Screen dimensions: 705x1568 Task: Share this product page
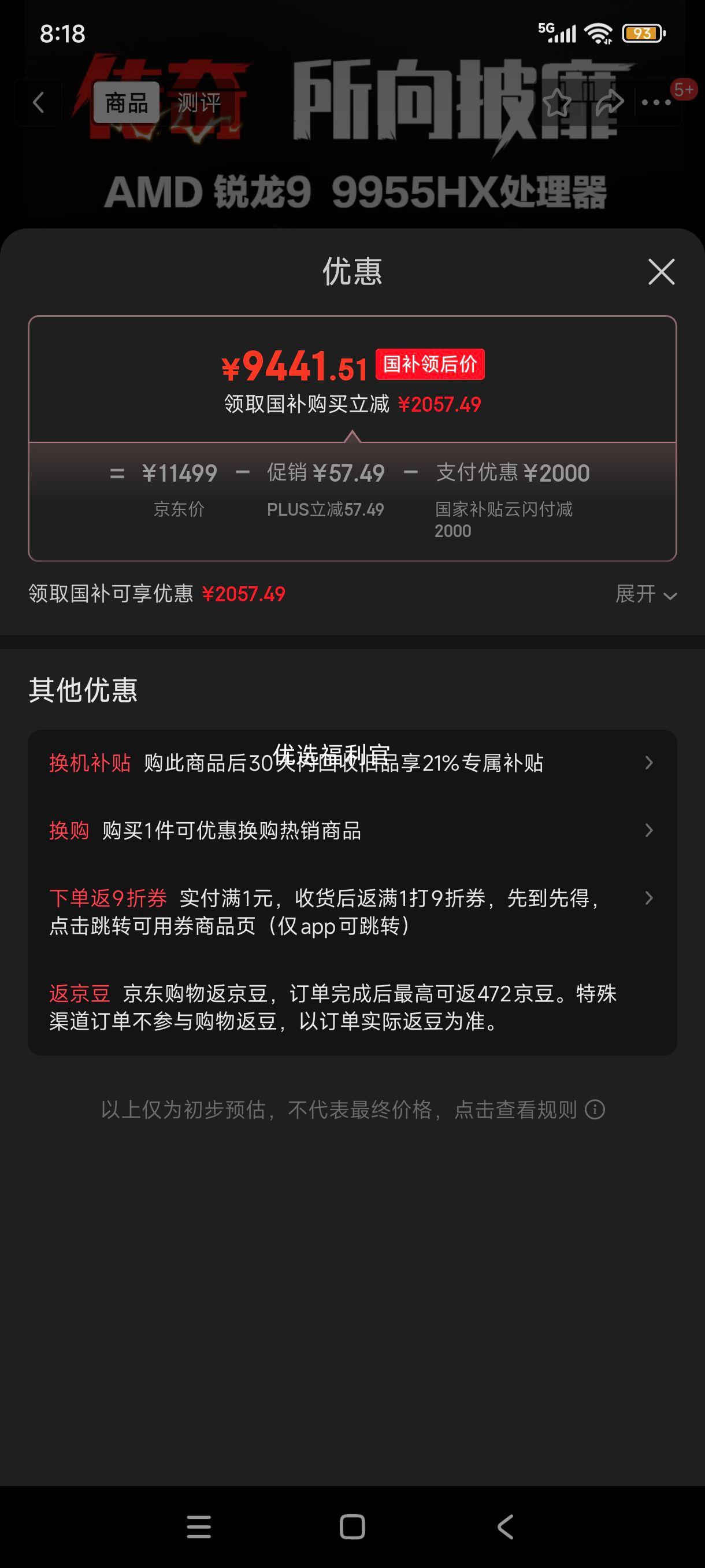(609, 103)
